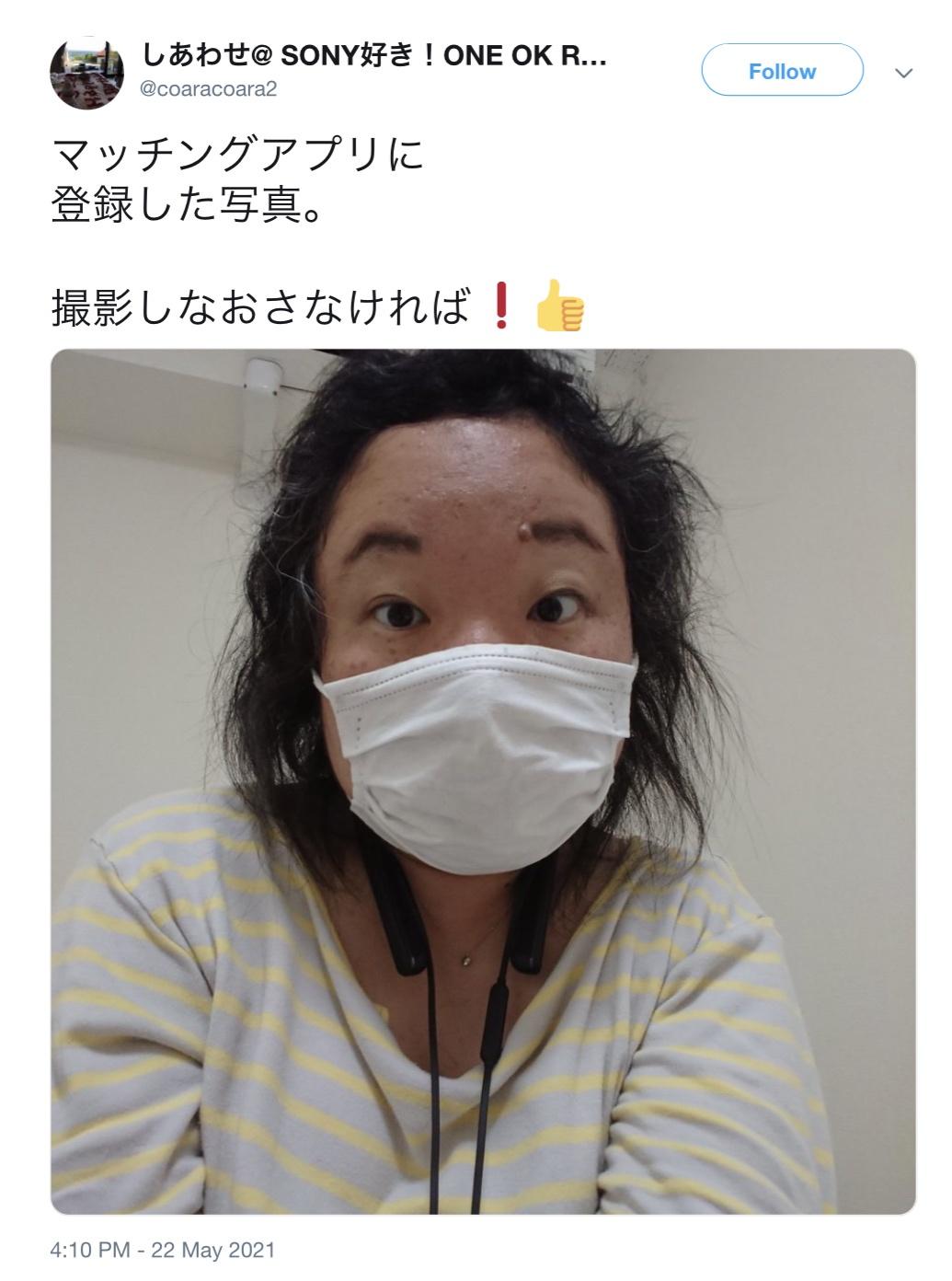Open the tweet options chevron menu
The image size is (952, 1281).
click(903, 73)
